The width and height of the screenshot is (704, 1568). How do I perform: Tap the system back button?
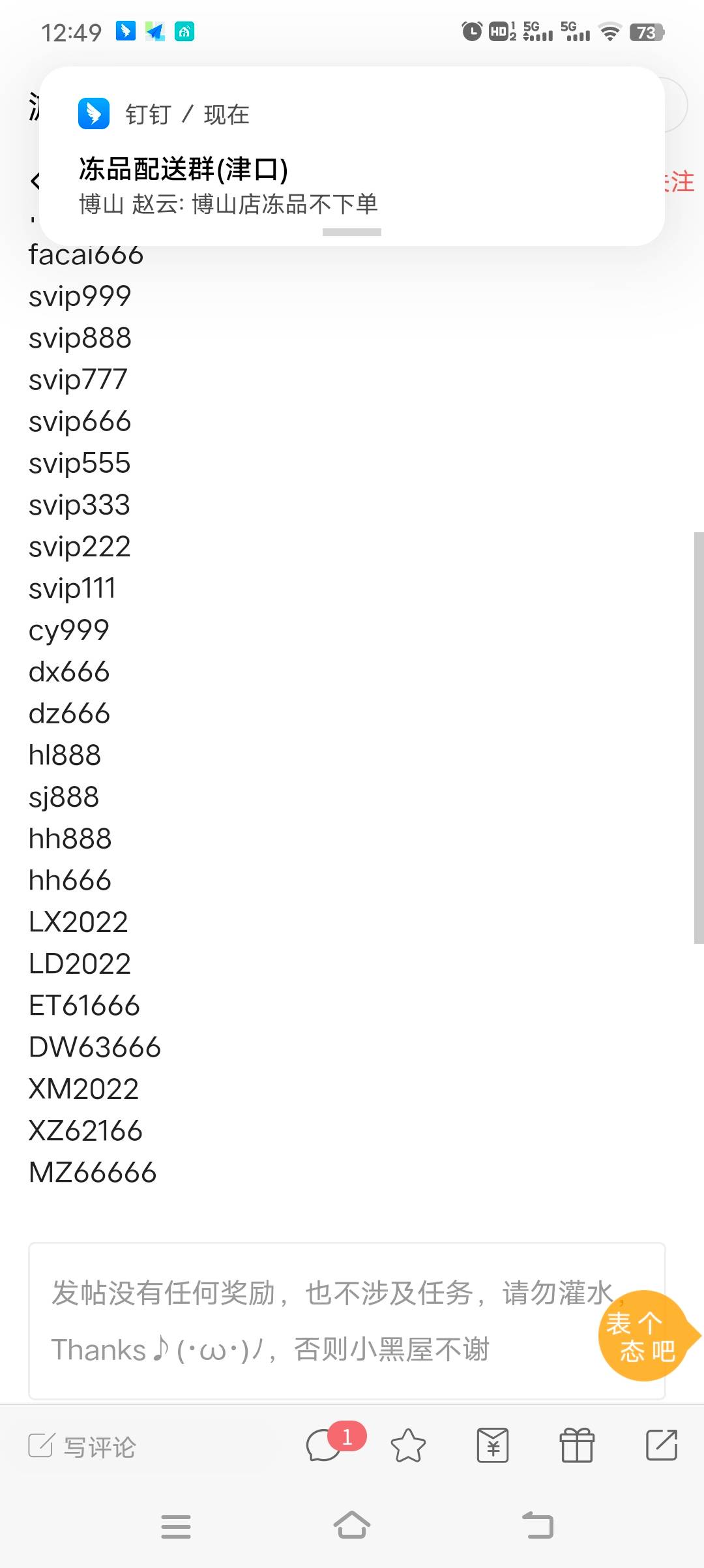pyautogui.click(x=538, y=1526)
